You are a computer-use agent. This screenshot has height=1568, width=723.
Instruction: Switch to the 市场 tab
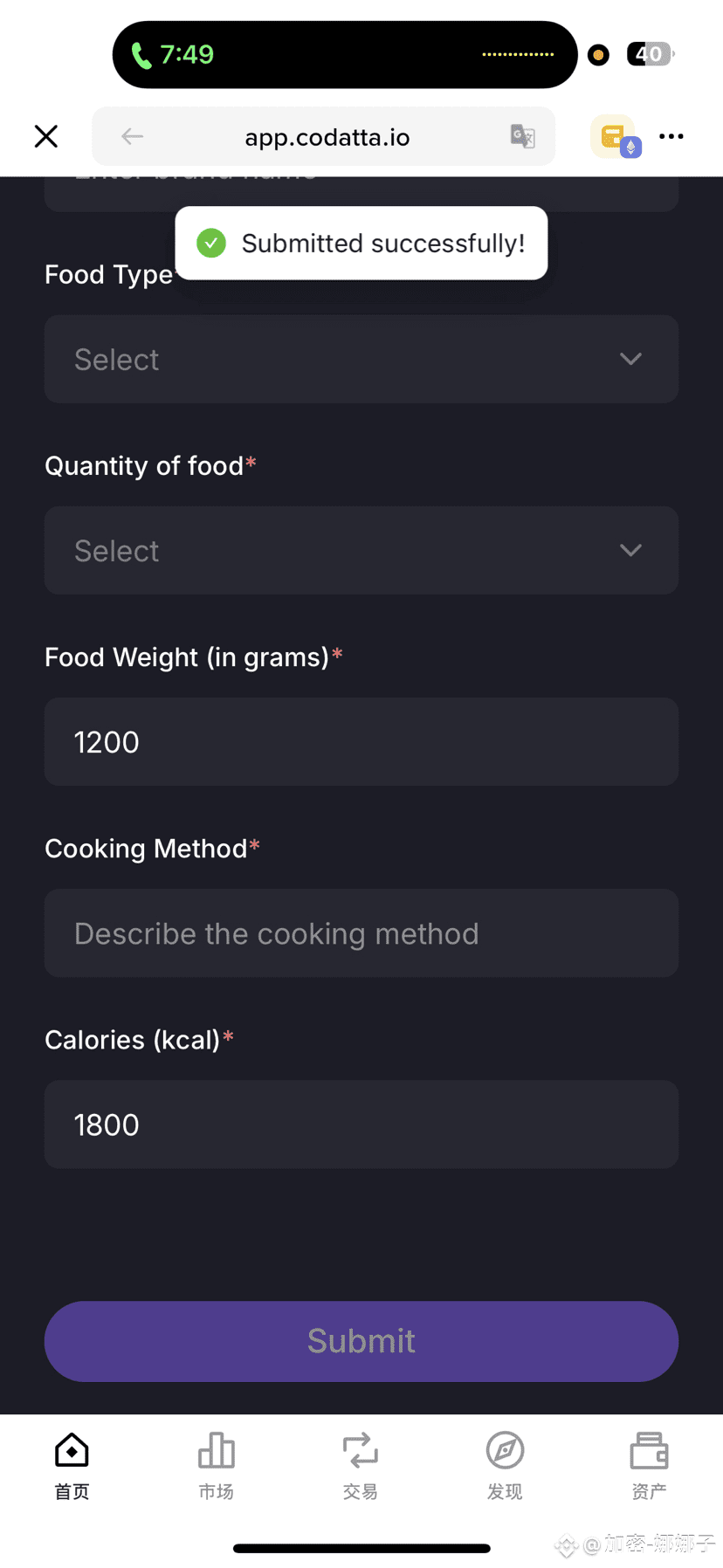(x=216, y=1466)
